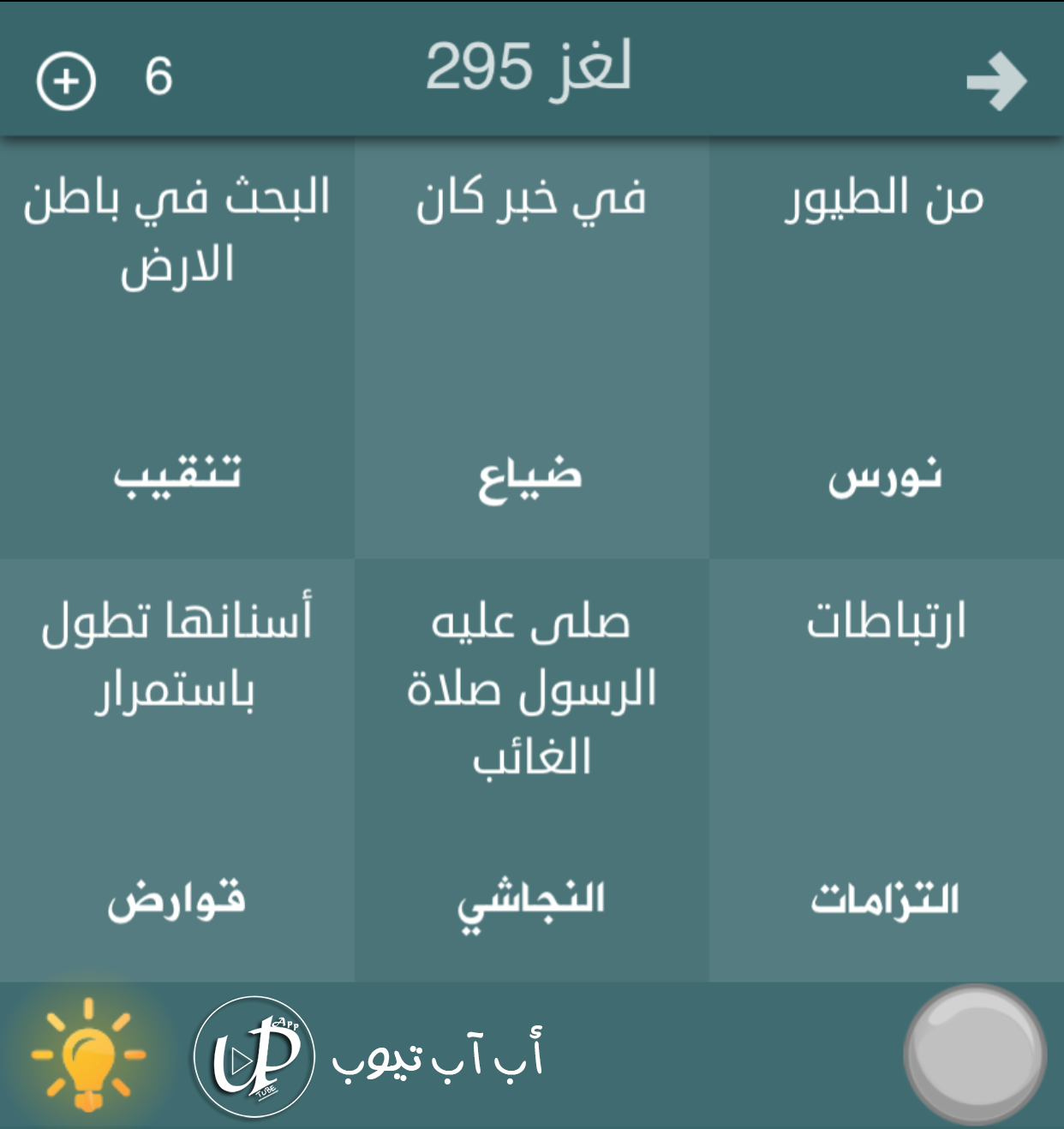Open the clue about 'صلاة الغائب'

click(x=531, y=769)
